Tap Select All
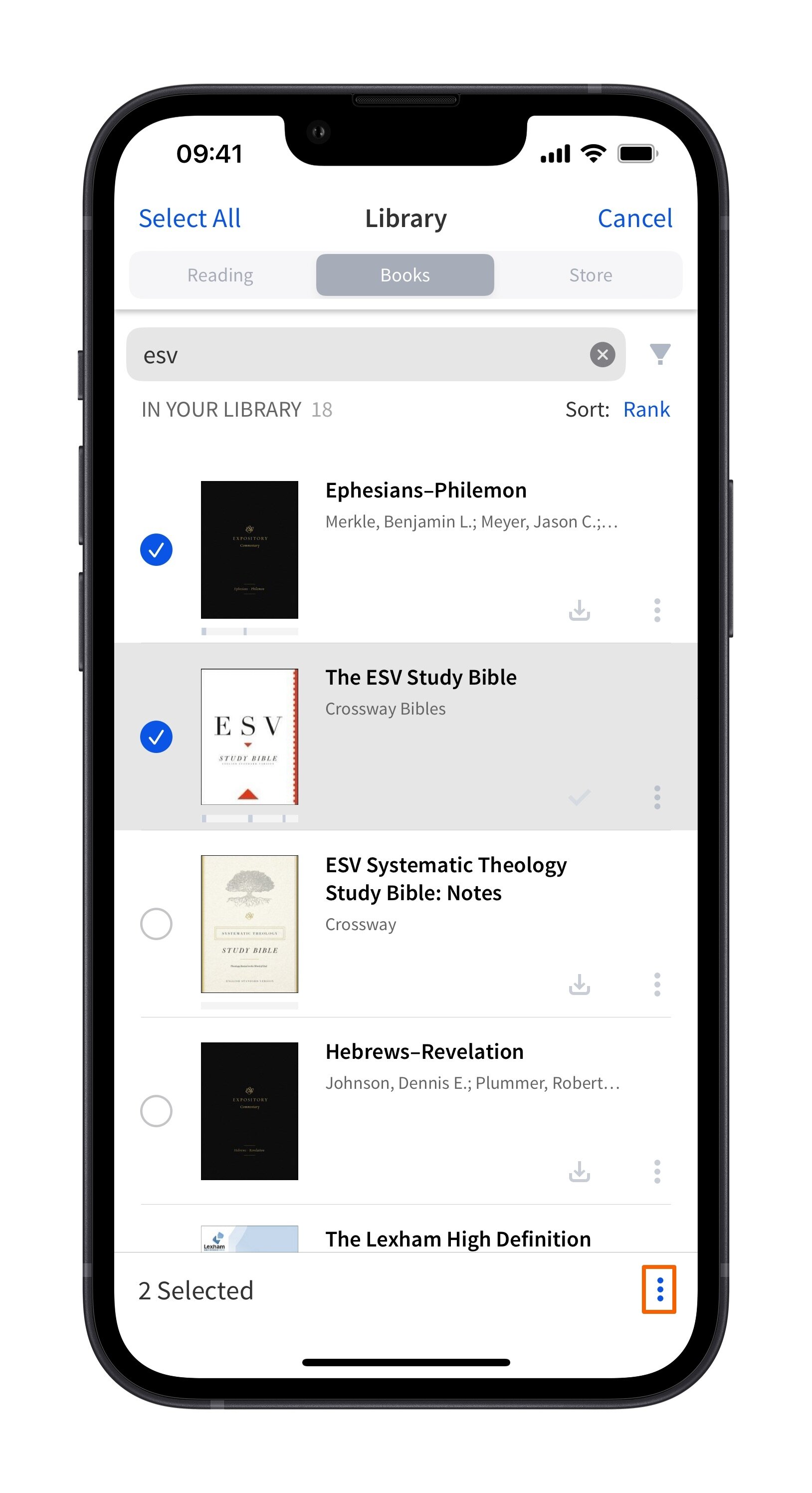The width and height of the screenshot is (812, 1493). (x=190, y=219)
